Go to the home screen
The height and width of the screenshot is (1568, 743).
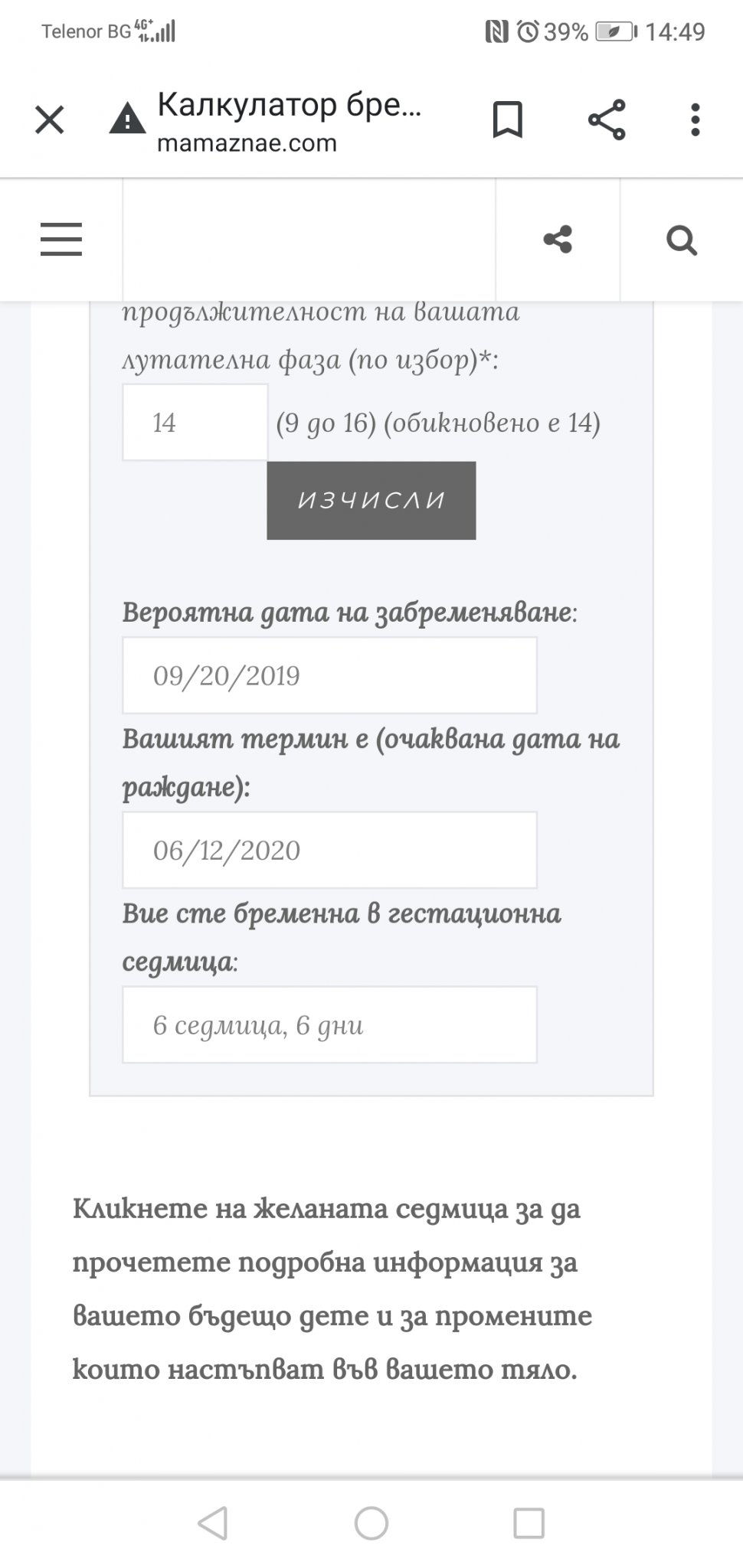coord(371,1523)
